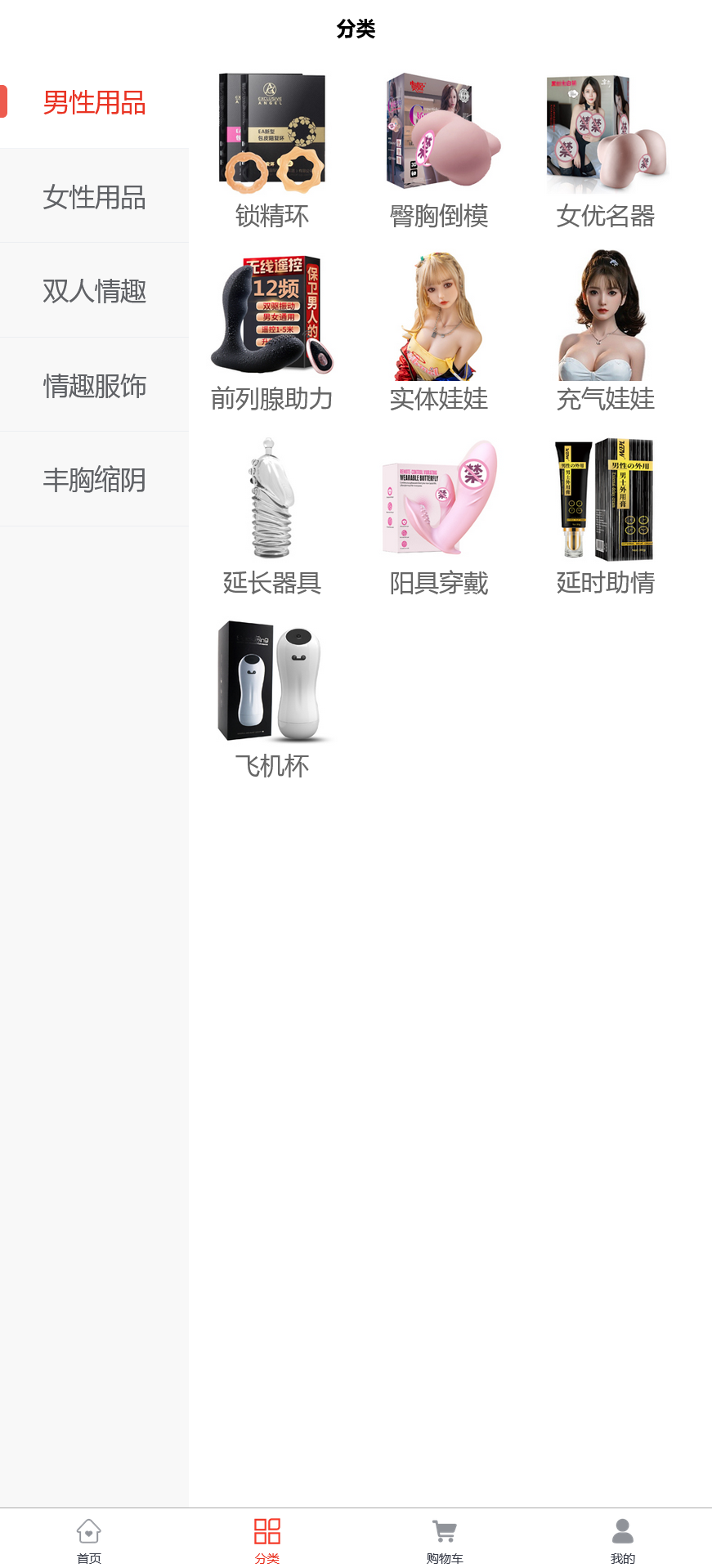This screenshot has width=712, height=1568.
Task: Open the 首页 home icon
Action: coord(88,1530)
